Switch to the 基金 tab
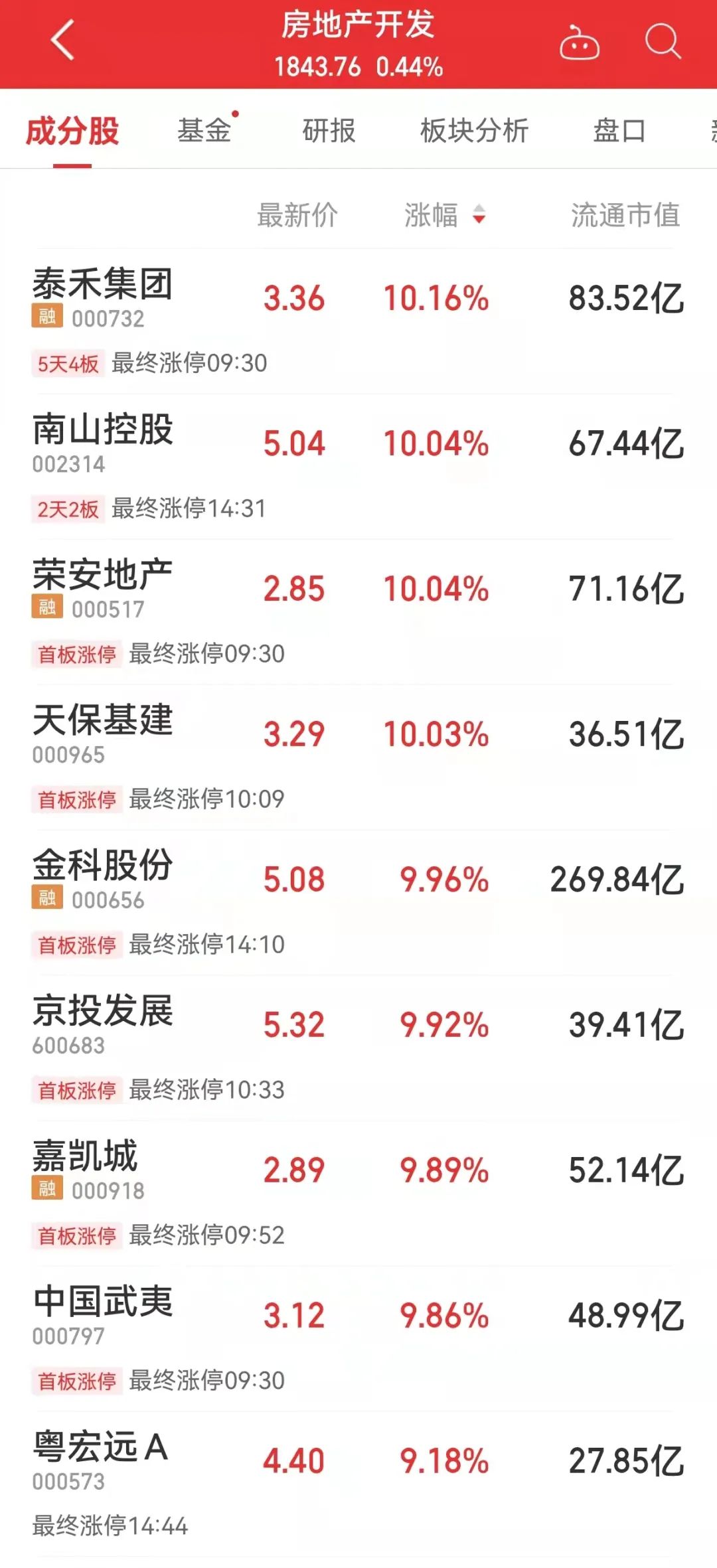This screenshot has height=1568, width=717. click(204, 130)
